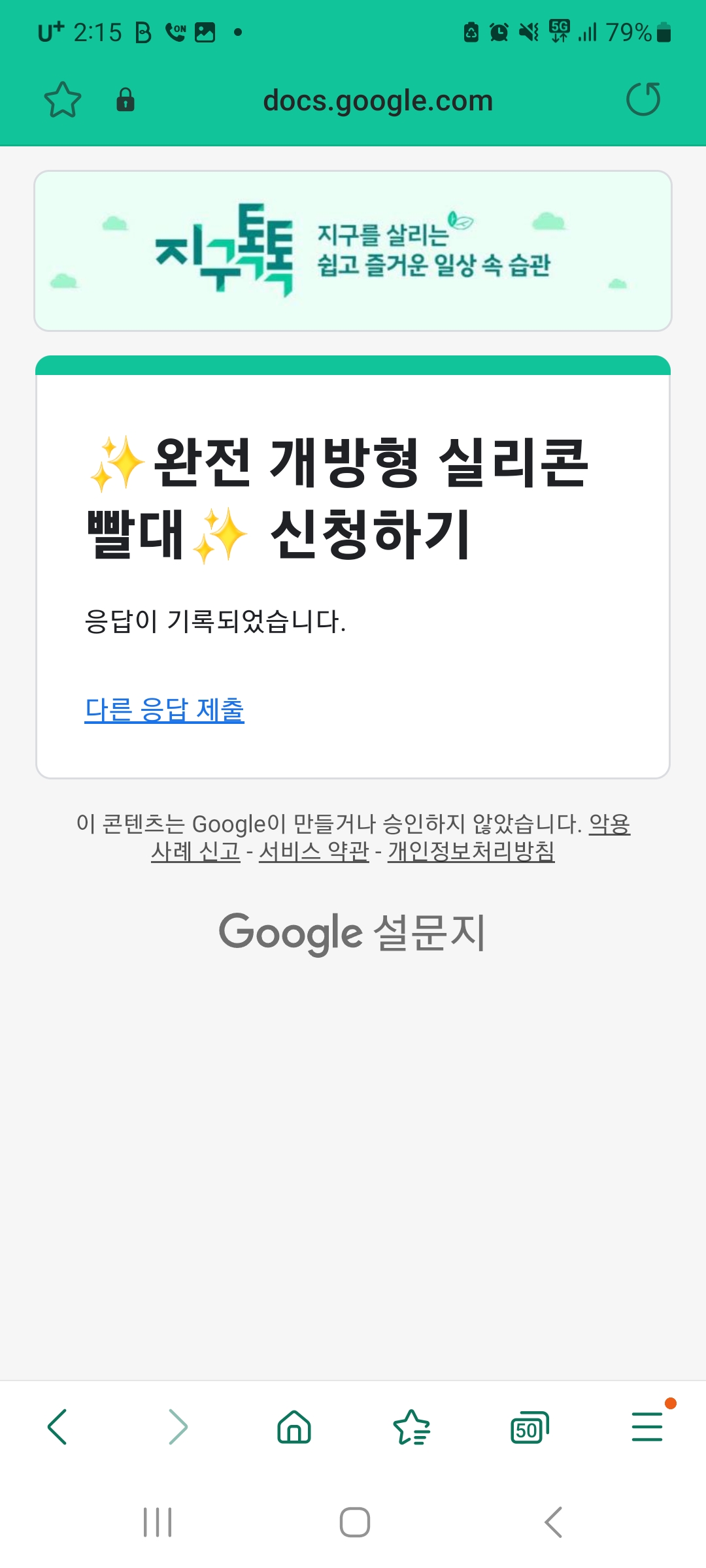Go forward to the next page
This screenshot has width=706, height=1568.
[177, 1427]
